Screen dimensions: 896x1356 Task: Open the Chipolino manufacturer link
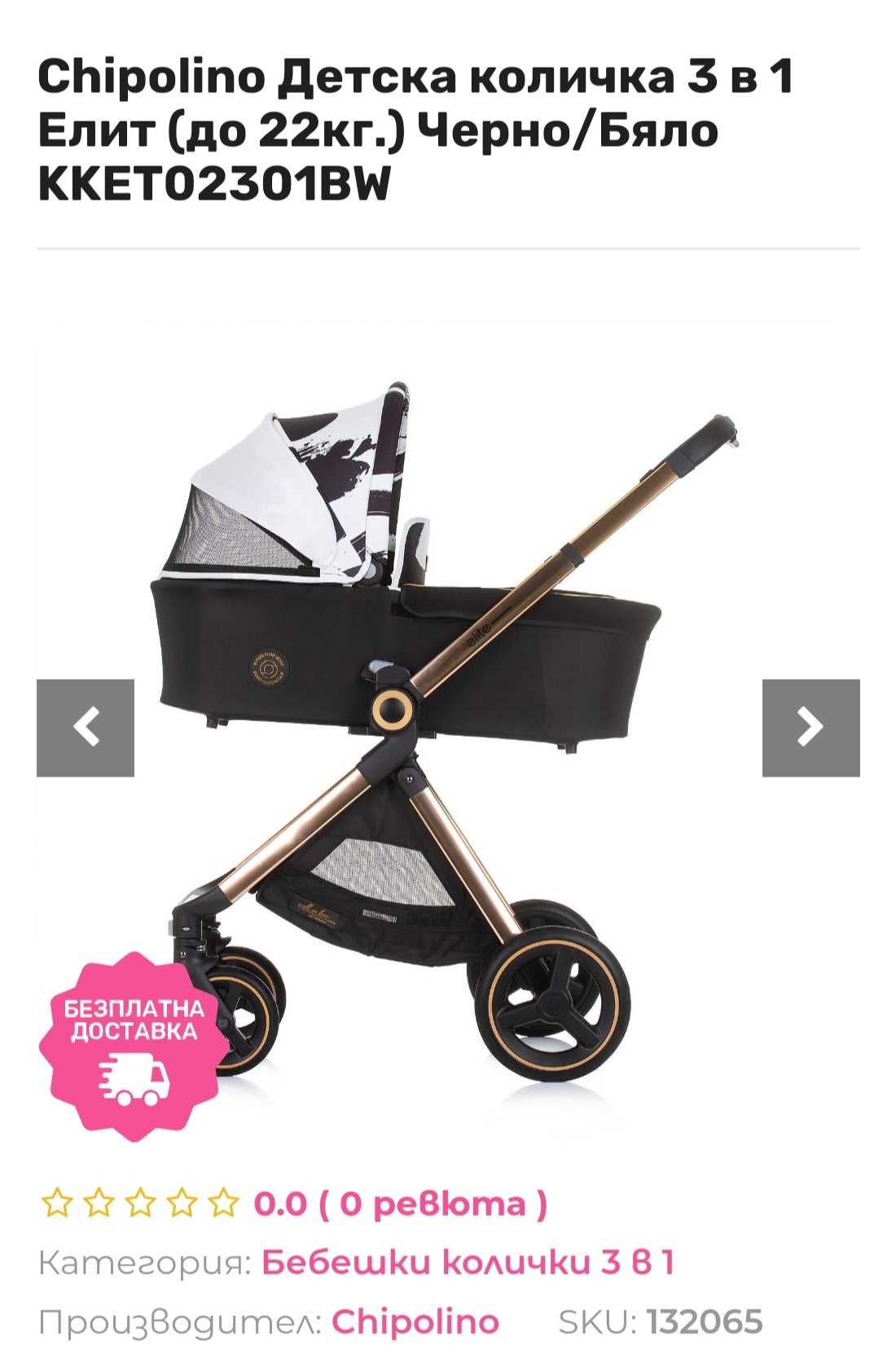click(415, 1322)
